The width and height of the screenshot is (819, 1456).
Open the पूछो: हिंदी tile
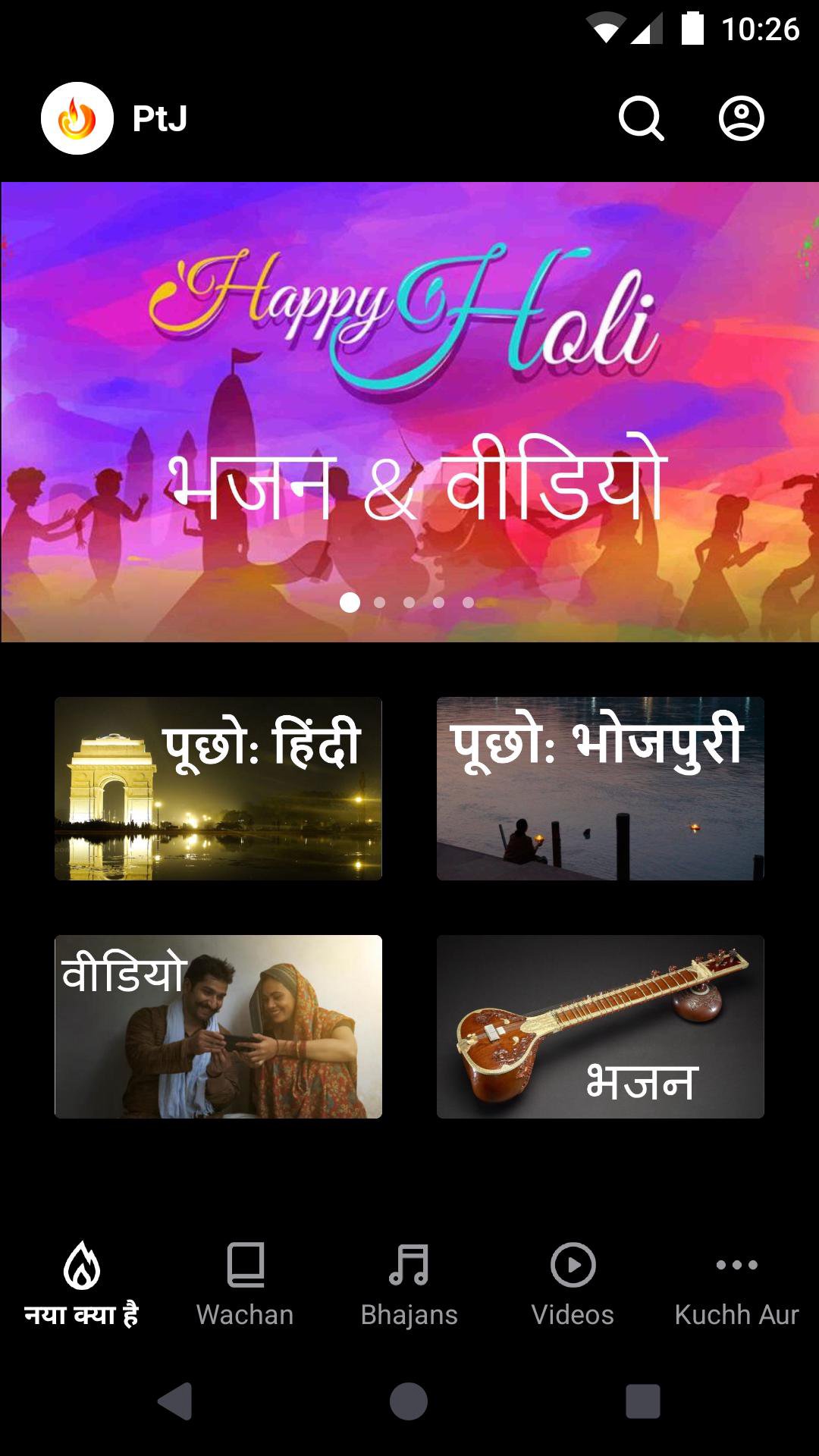[218, 789]
